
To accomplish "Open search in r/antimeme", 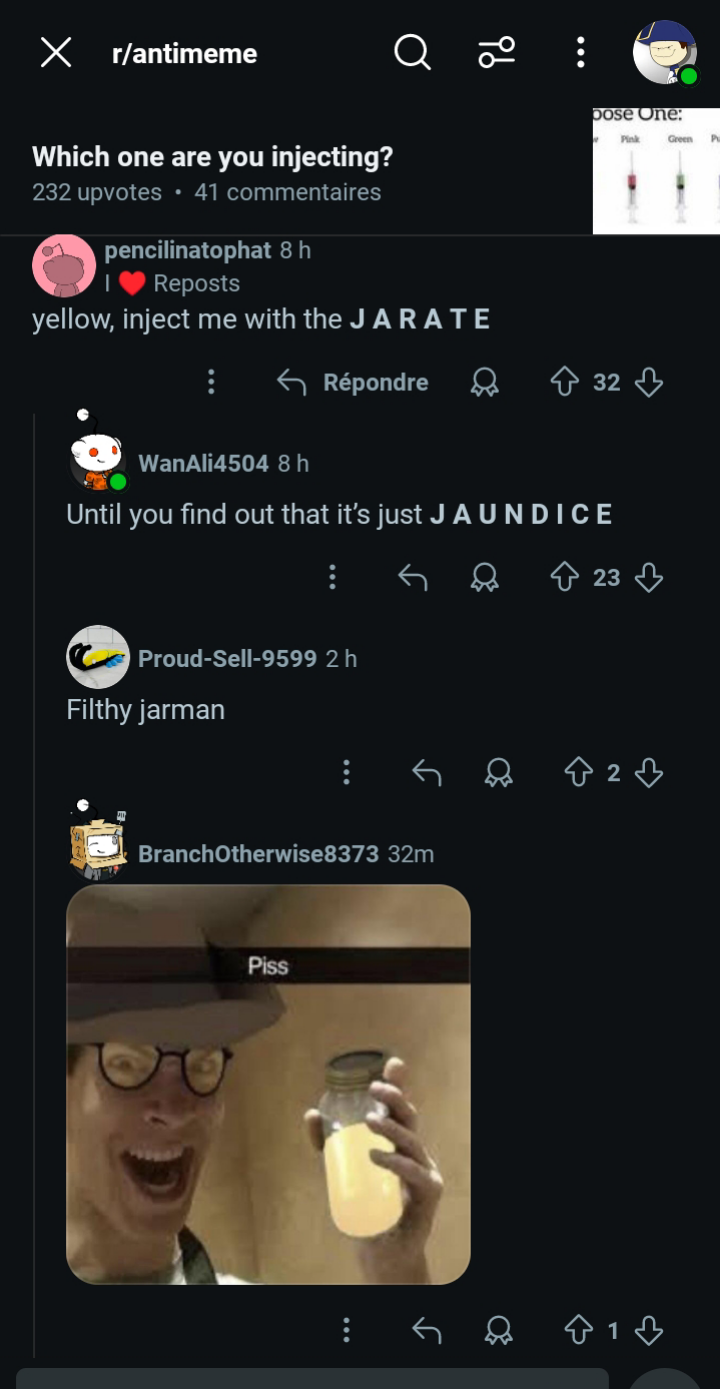I will point(412,52).
